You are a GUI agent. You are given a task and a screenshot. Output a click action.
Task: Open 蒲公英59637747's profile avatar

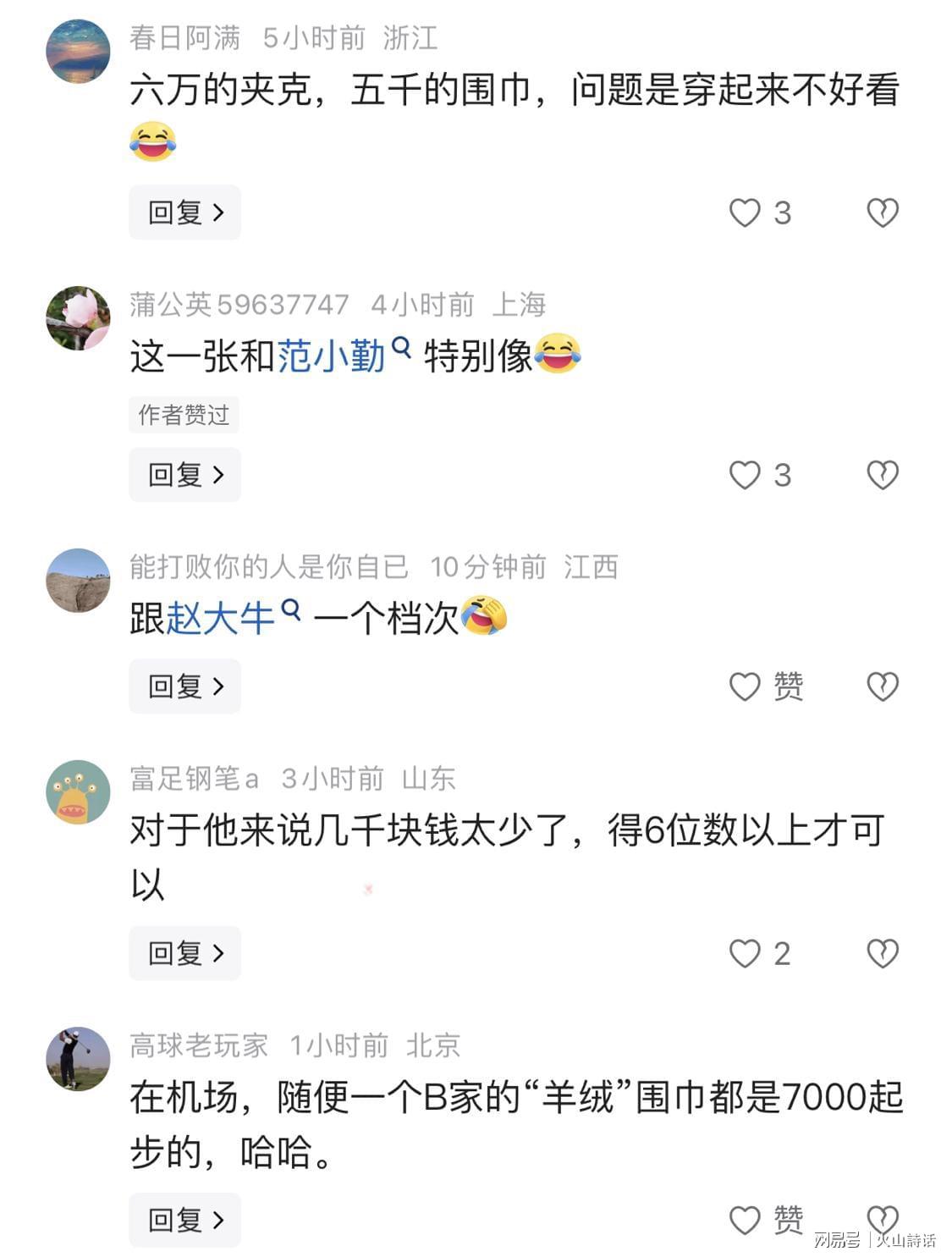tap(78, 318)
